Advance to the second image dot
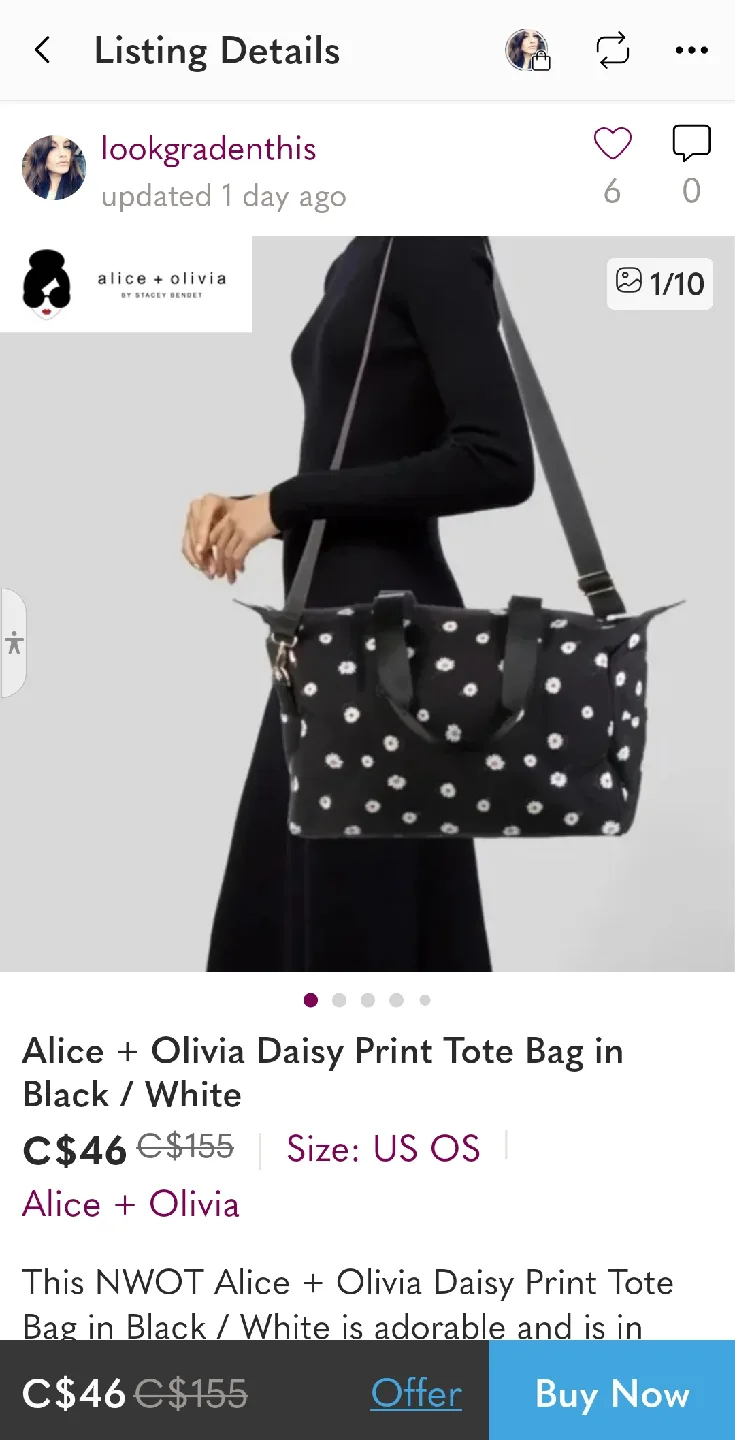The height and width of the screenshot is (1440, 735). pos(339,999)
